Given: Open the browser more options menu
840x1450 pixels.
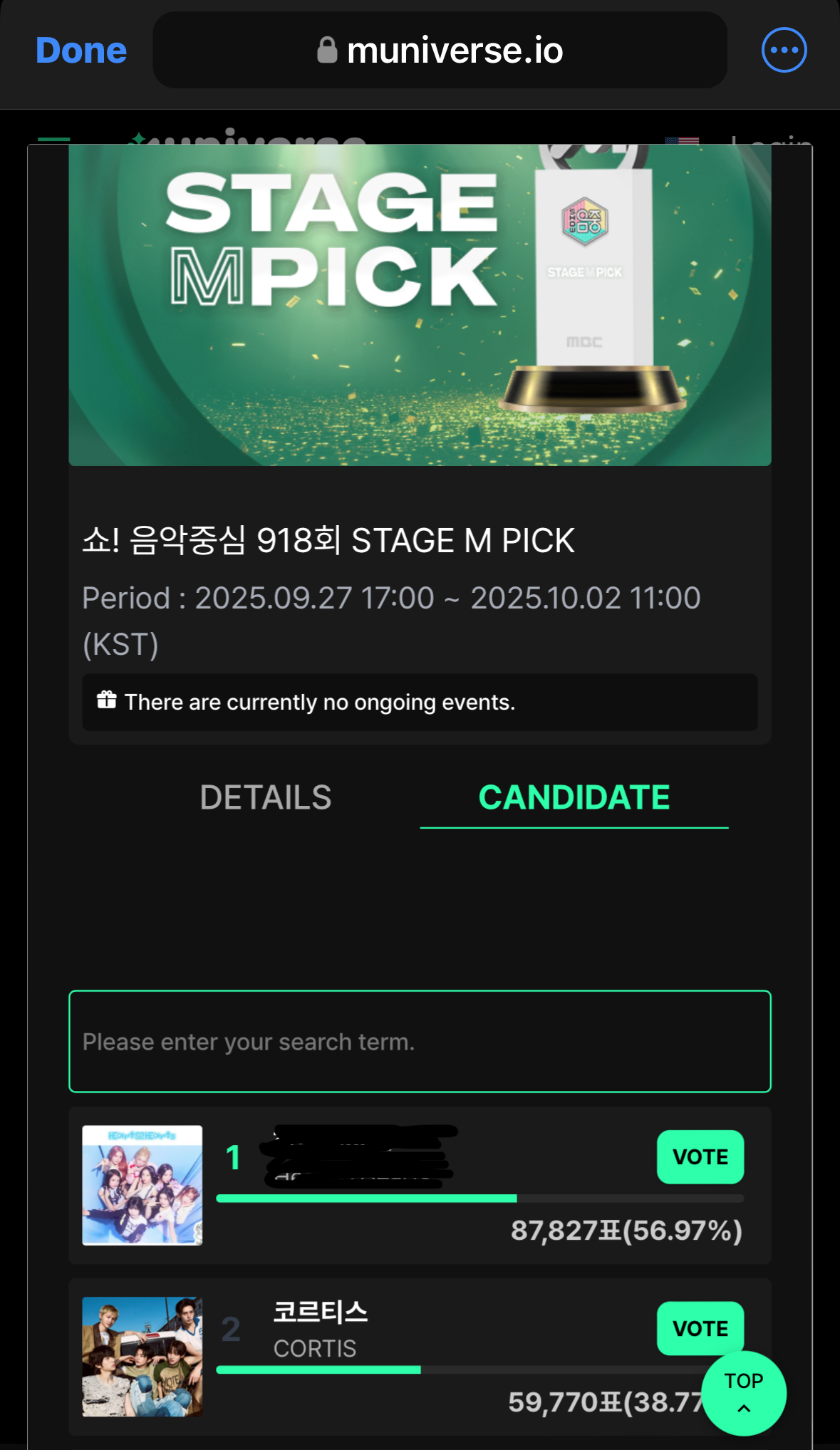Looking at the screenshot, I should (x=784, y=51).
